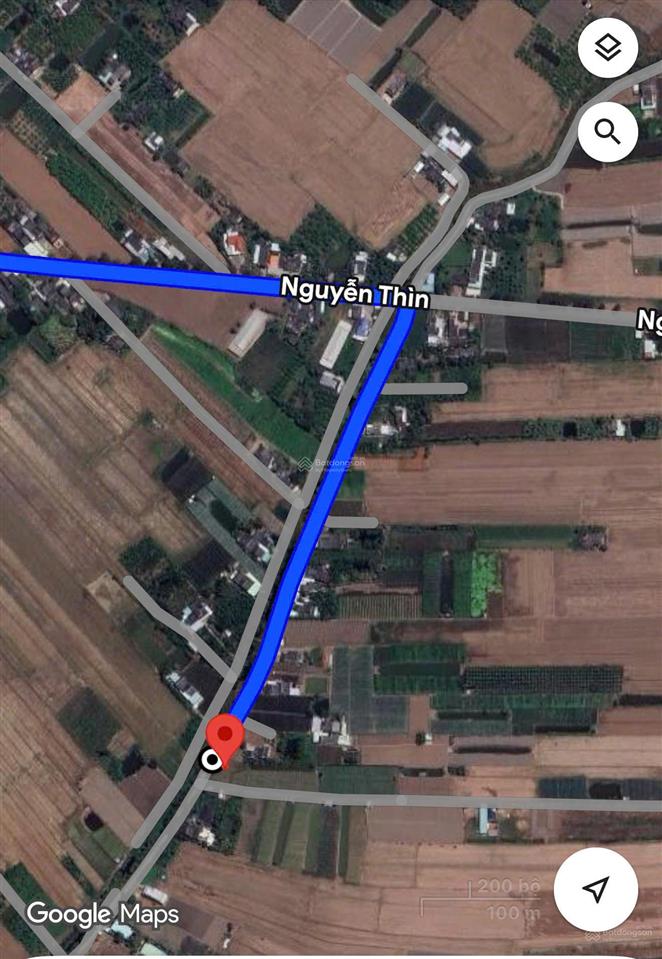Viewport: 662px width, 959px height.
Task: Open the map layers selector
Action: (x=608, y=48)
